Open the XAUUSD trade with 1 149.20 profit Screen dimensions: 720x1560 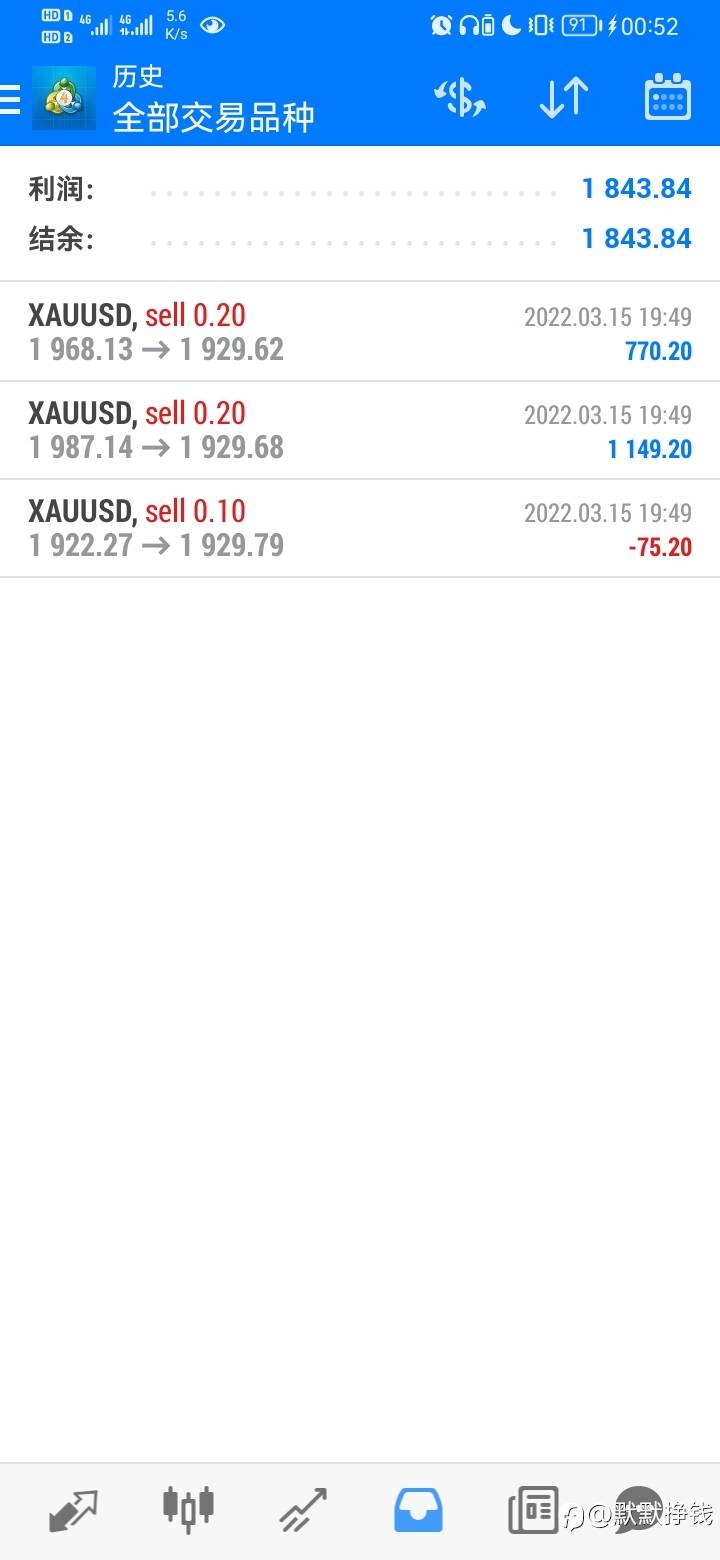click(x=360, y=430)
